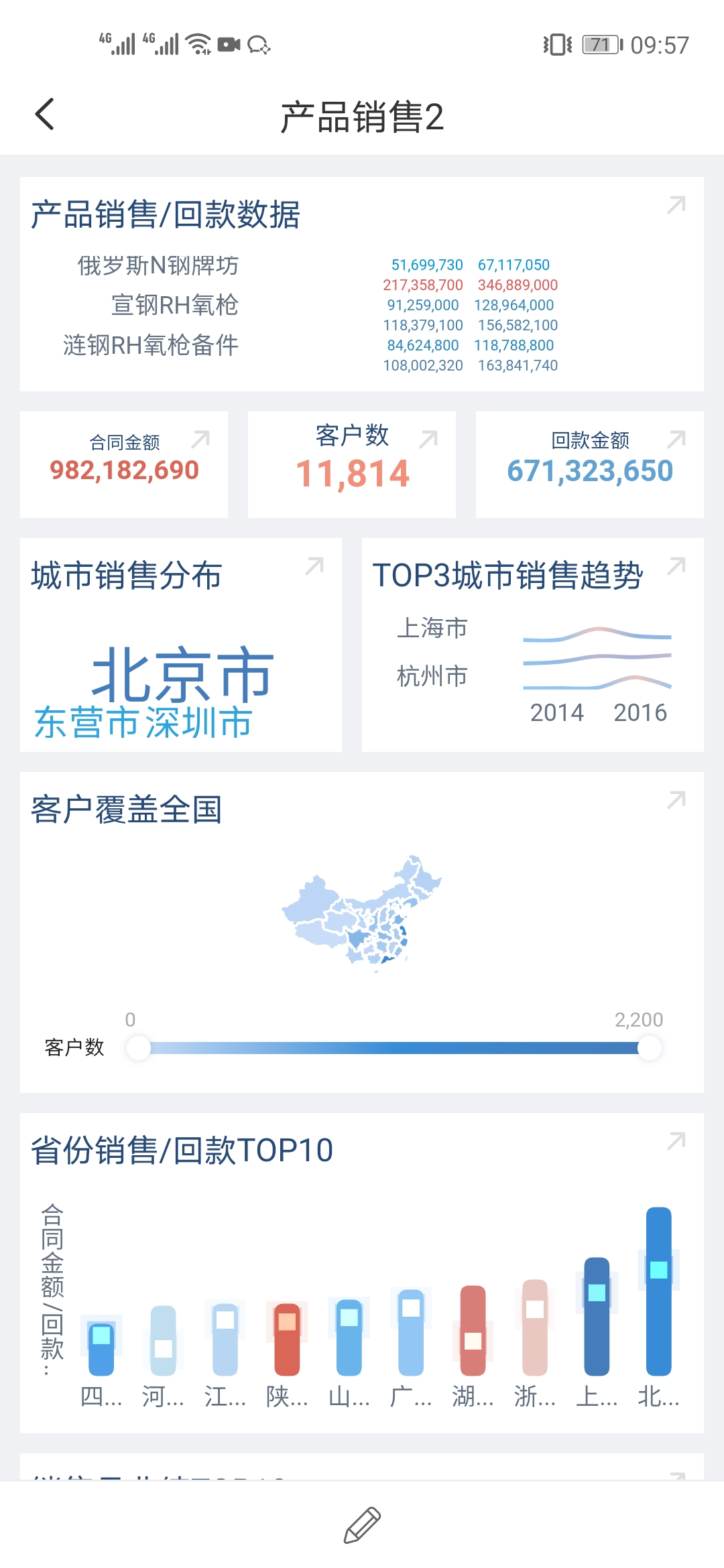This screenshot has width=724, height=1568.
Task: Select 北京市 in the city word cloud
Action: point(182,674)
